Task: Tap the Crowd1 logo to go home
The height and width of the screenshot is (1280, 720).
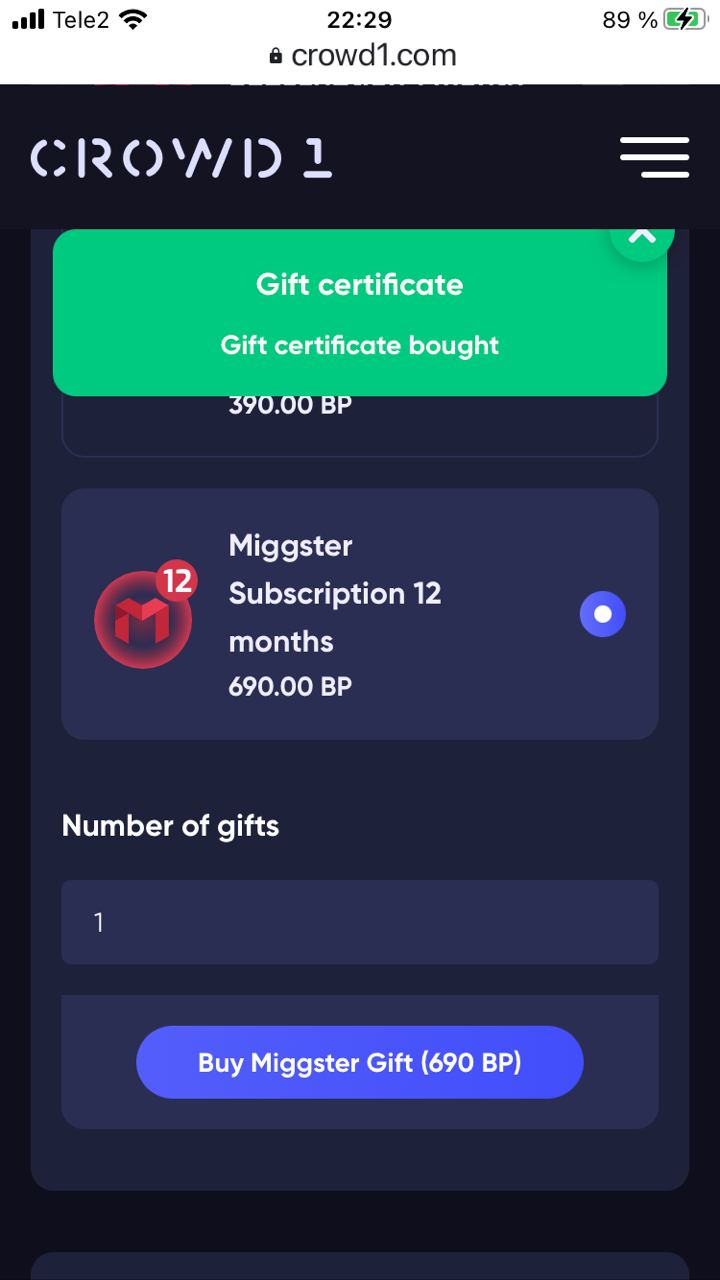Action: pos(181,158)
